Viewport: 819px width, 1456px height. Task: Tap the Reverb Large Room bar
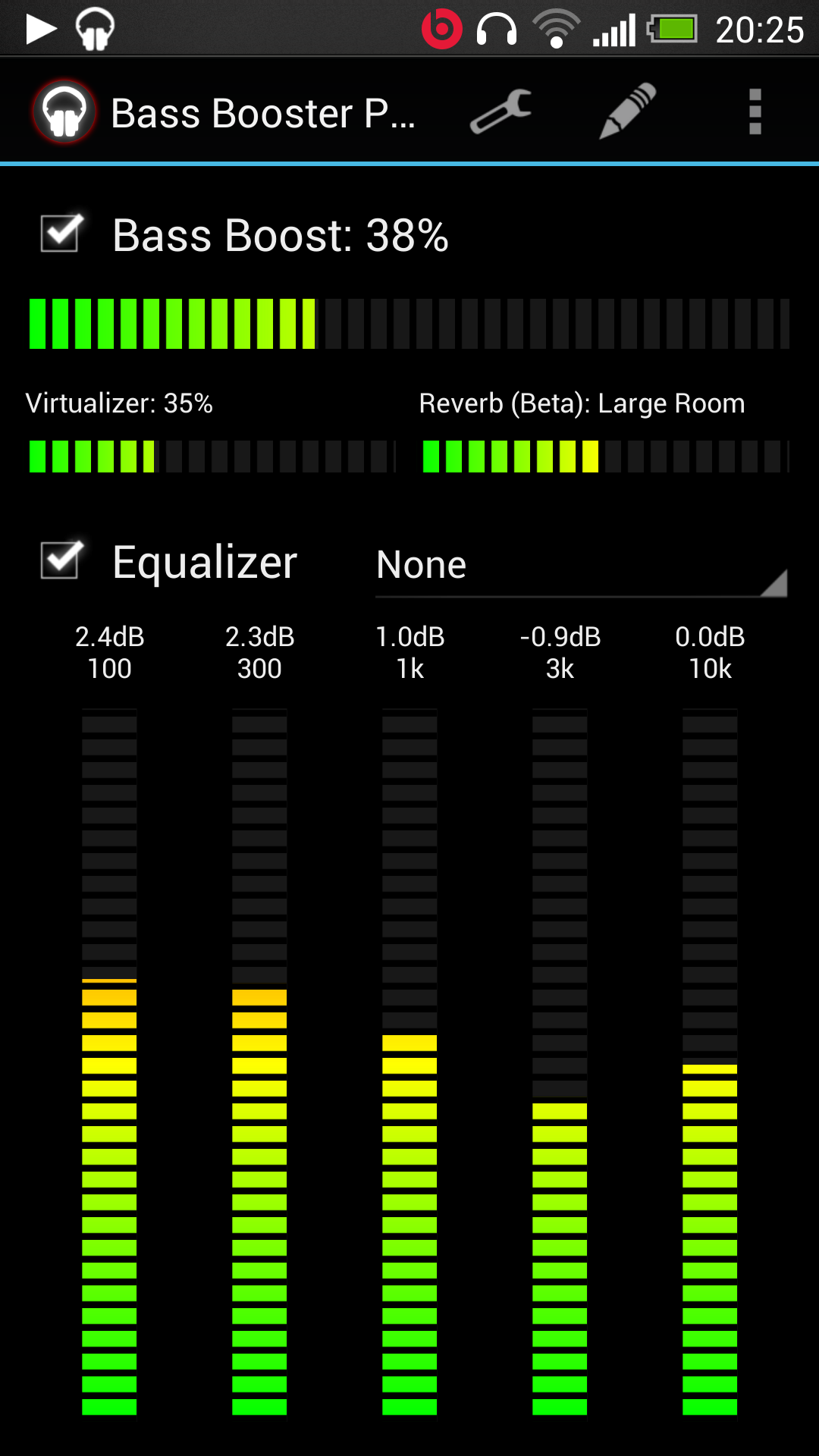(606, 457)
